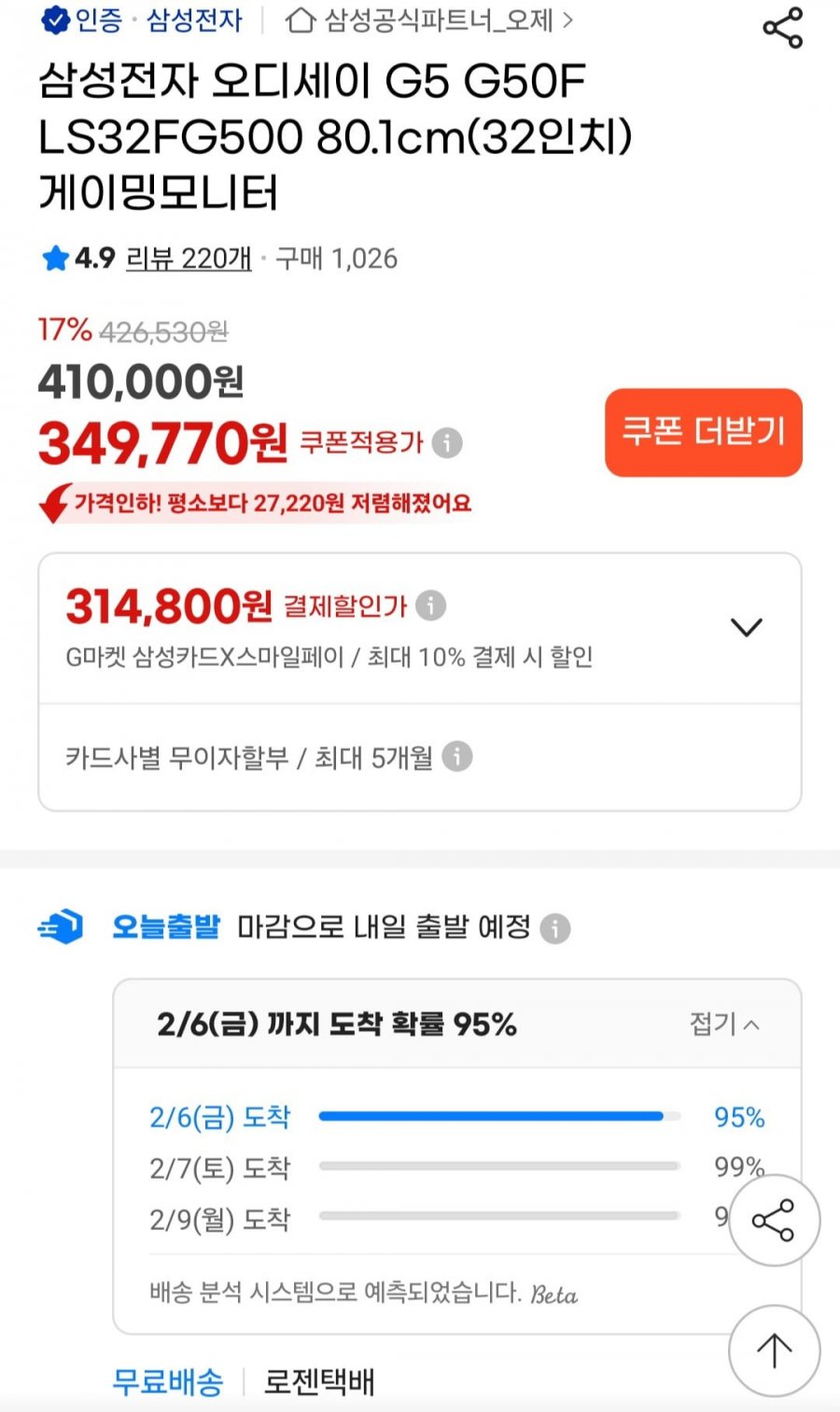This screenshot has height=1412, width=840.
Task: Collapse delivery probability with 접기
Action: pyautogui.click(x=724, y=1024)
